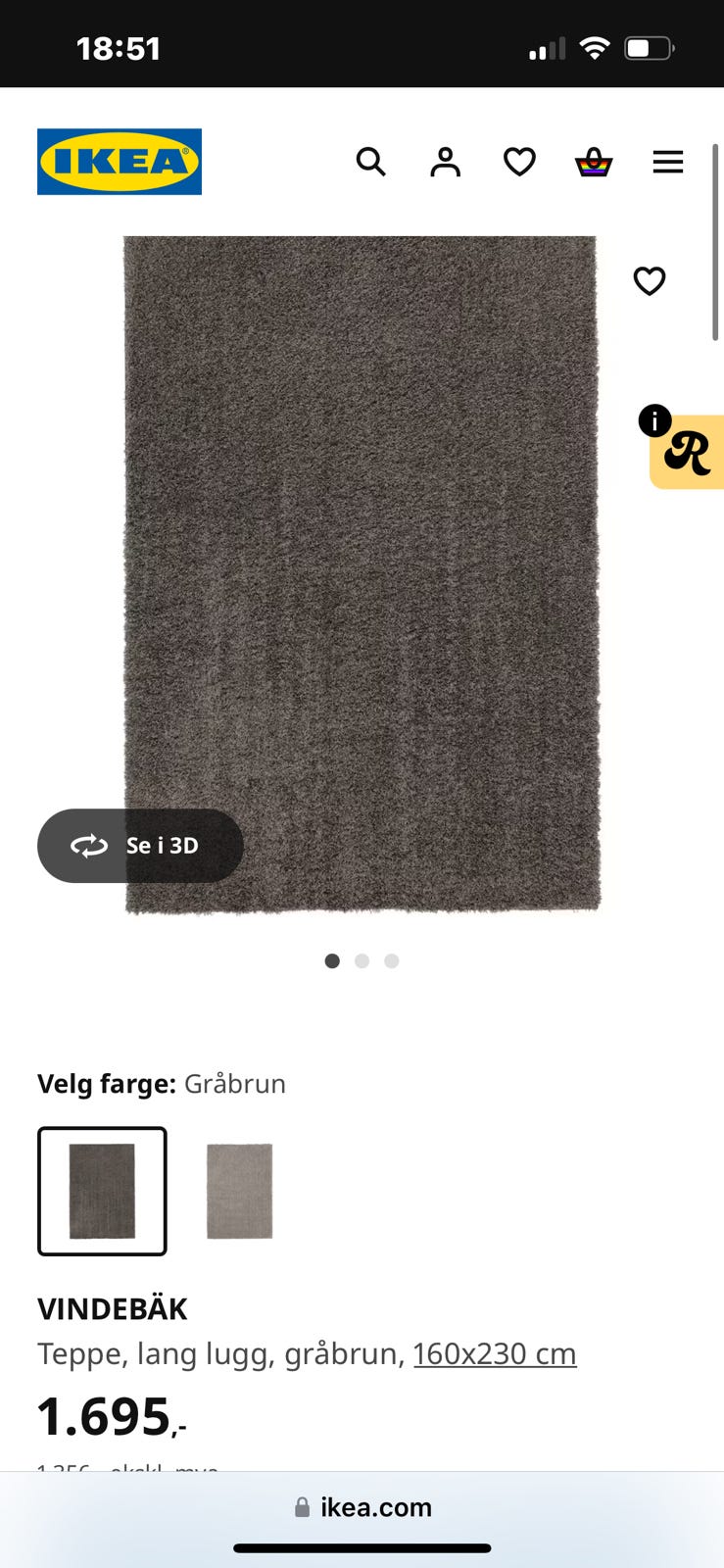
Task: Open the search function
Action: [x=371, y=162]
